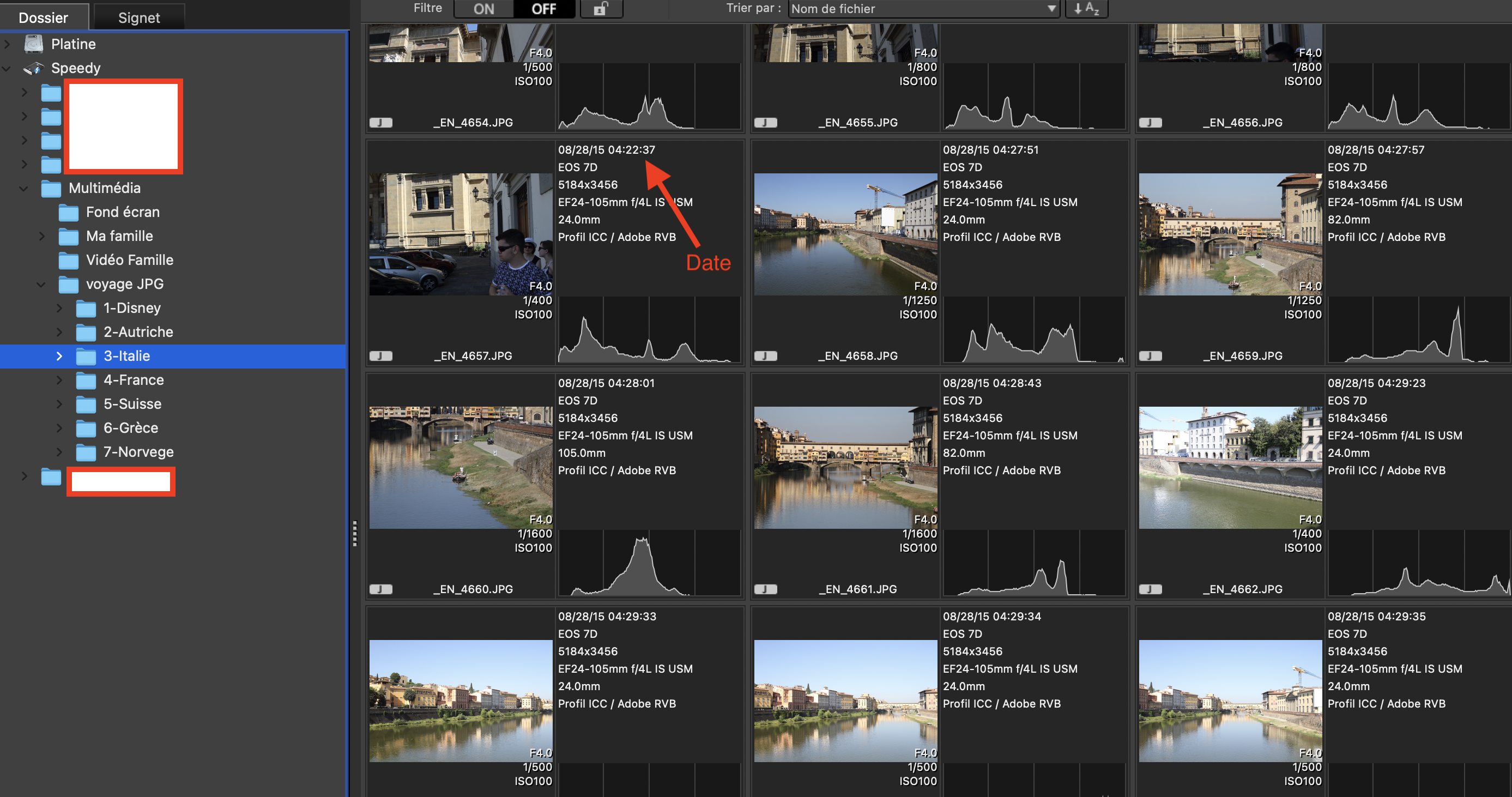The image size is (1512, 797).
Task: Expand the 3-Italie folder arrow
Action: click(59, 356)
